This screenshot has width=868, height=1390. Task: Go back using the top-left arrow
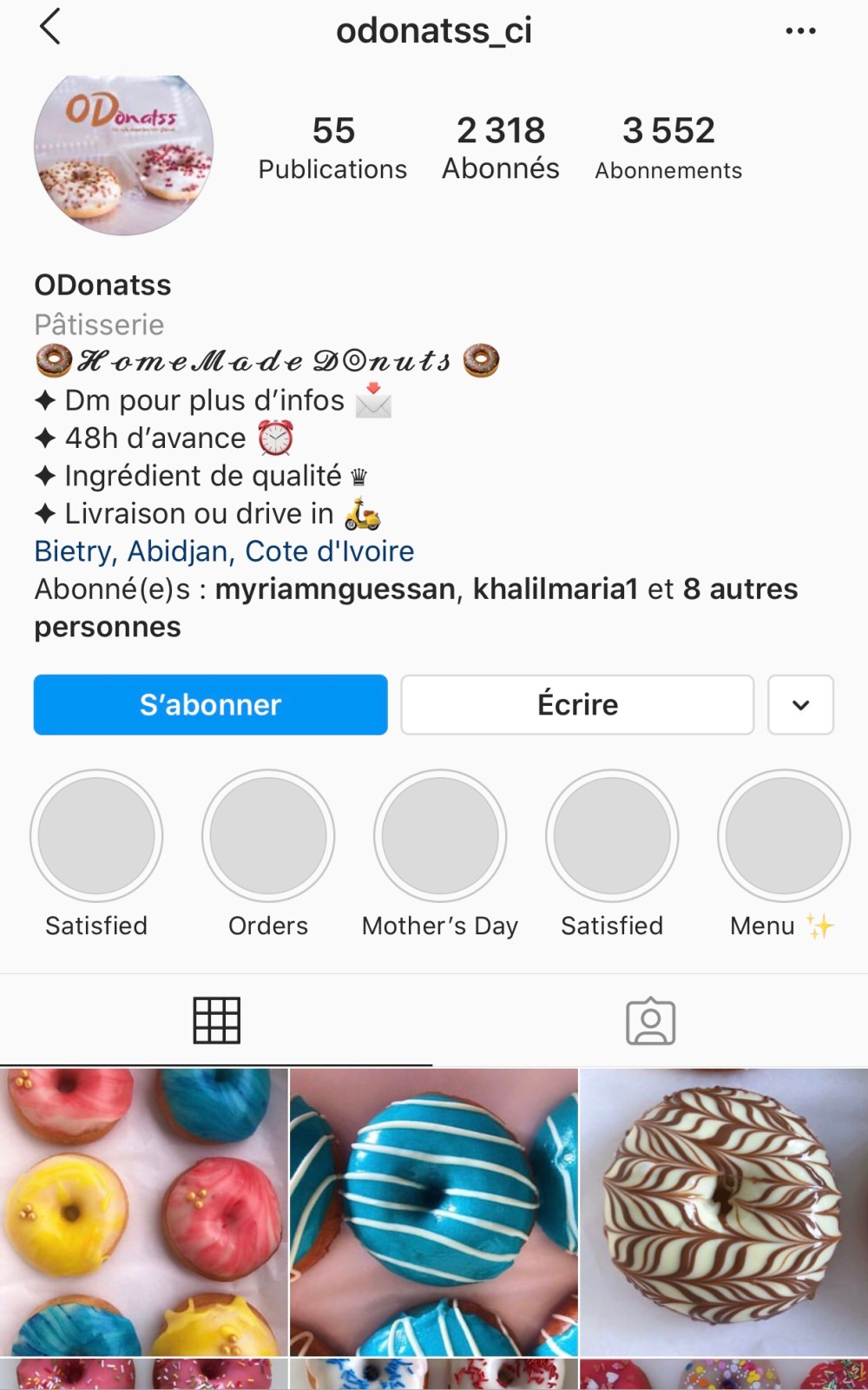(x=50, y=28)
